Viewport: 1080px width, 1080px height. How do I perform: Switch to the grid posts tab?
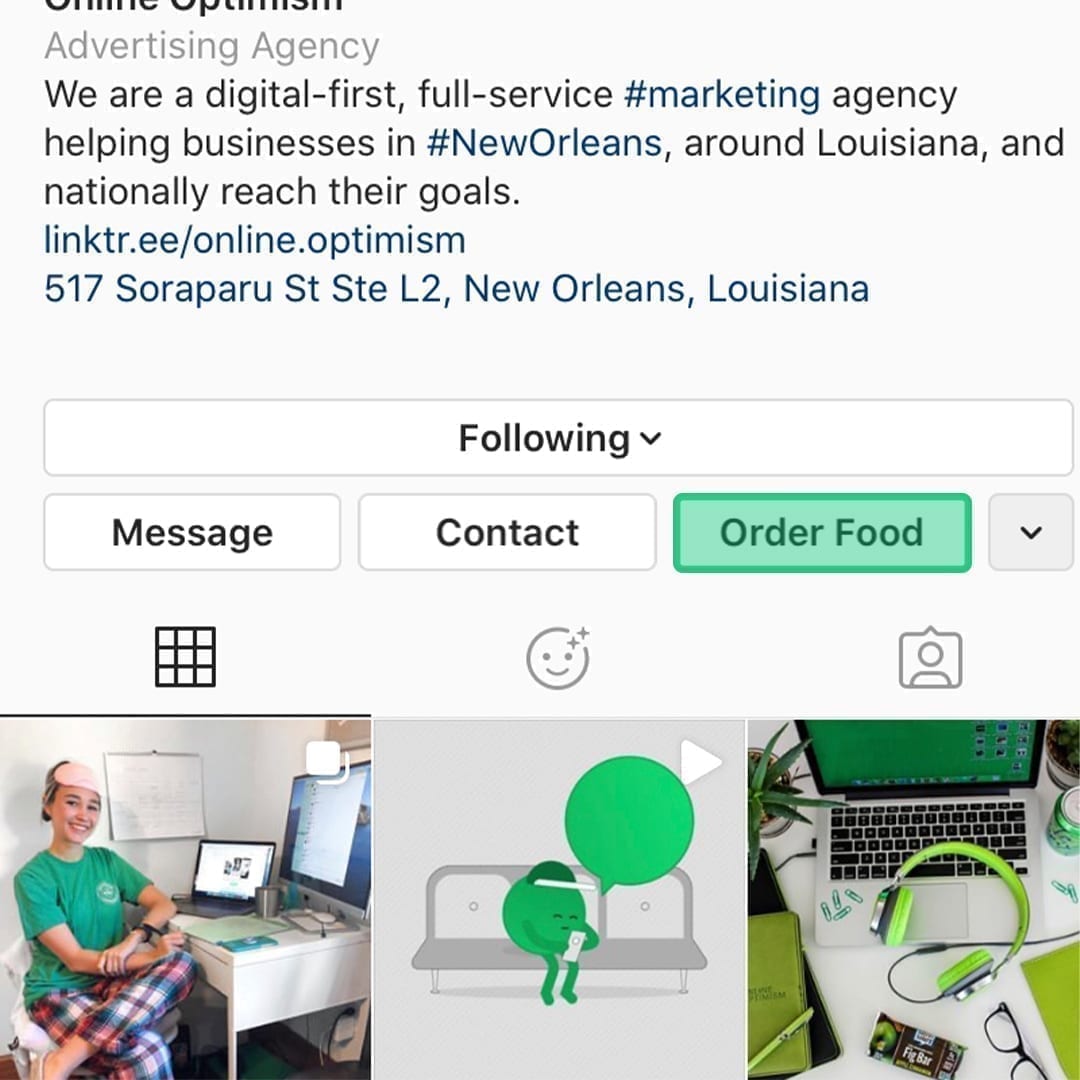[x=185, y=657]
